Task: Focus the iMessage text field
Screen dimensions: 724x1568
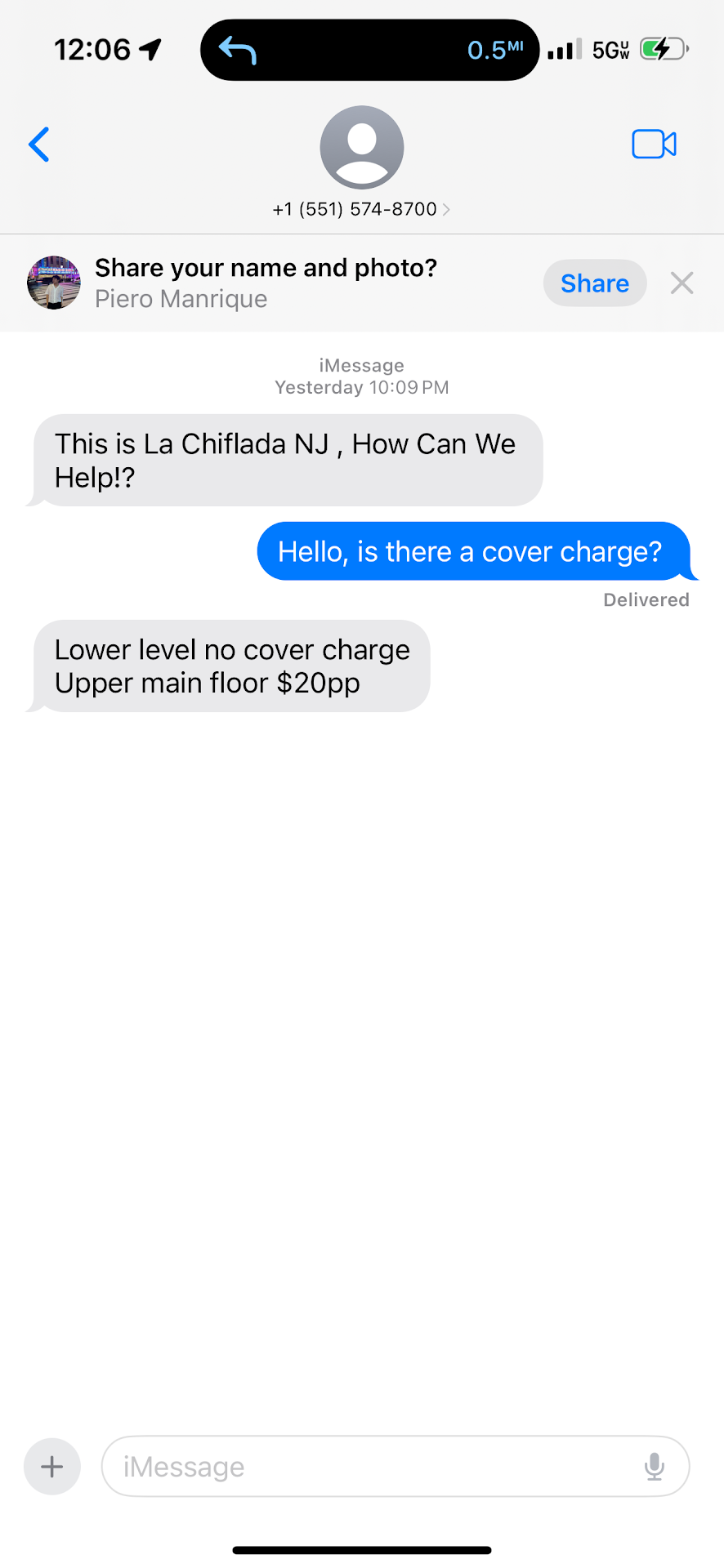Action: [368, 1467]
